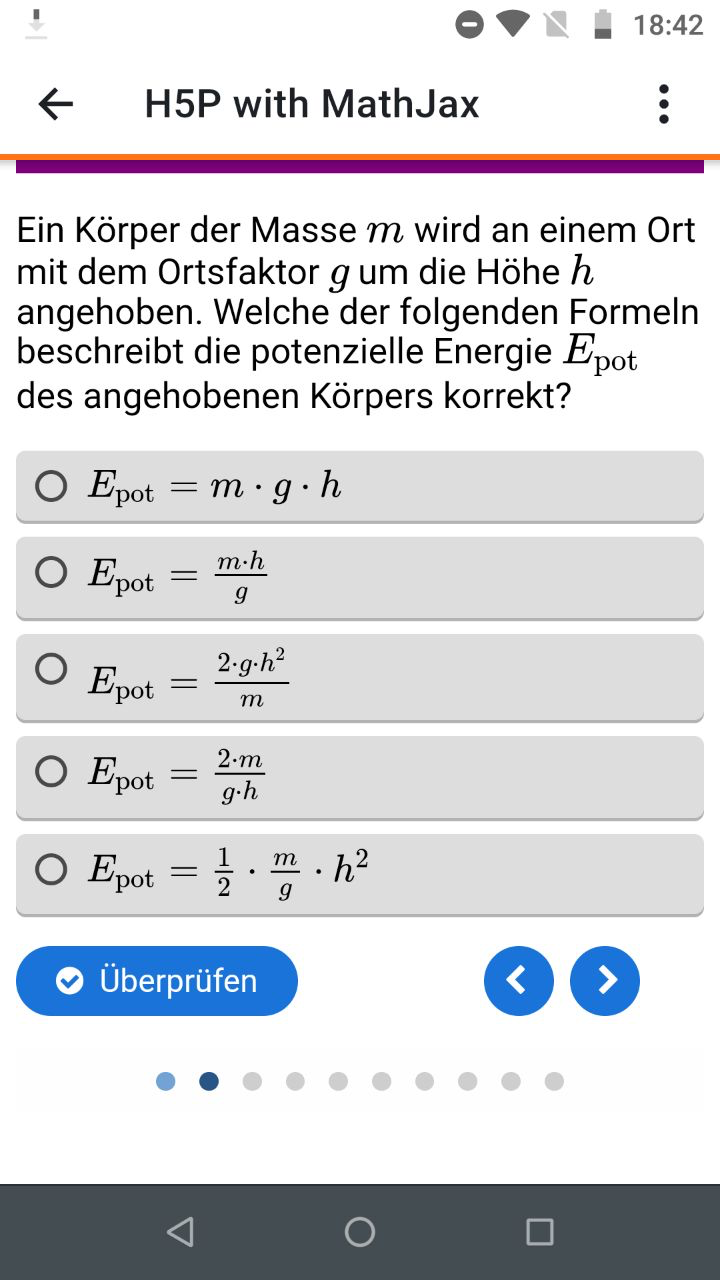This screenshot has height=1280, width=720.
Task: Jump to the third question dot
Action: 252,1081
